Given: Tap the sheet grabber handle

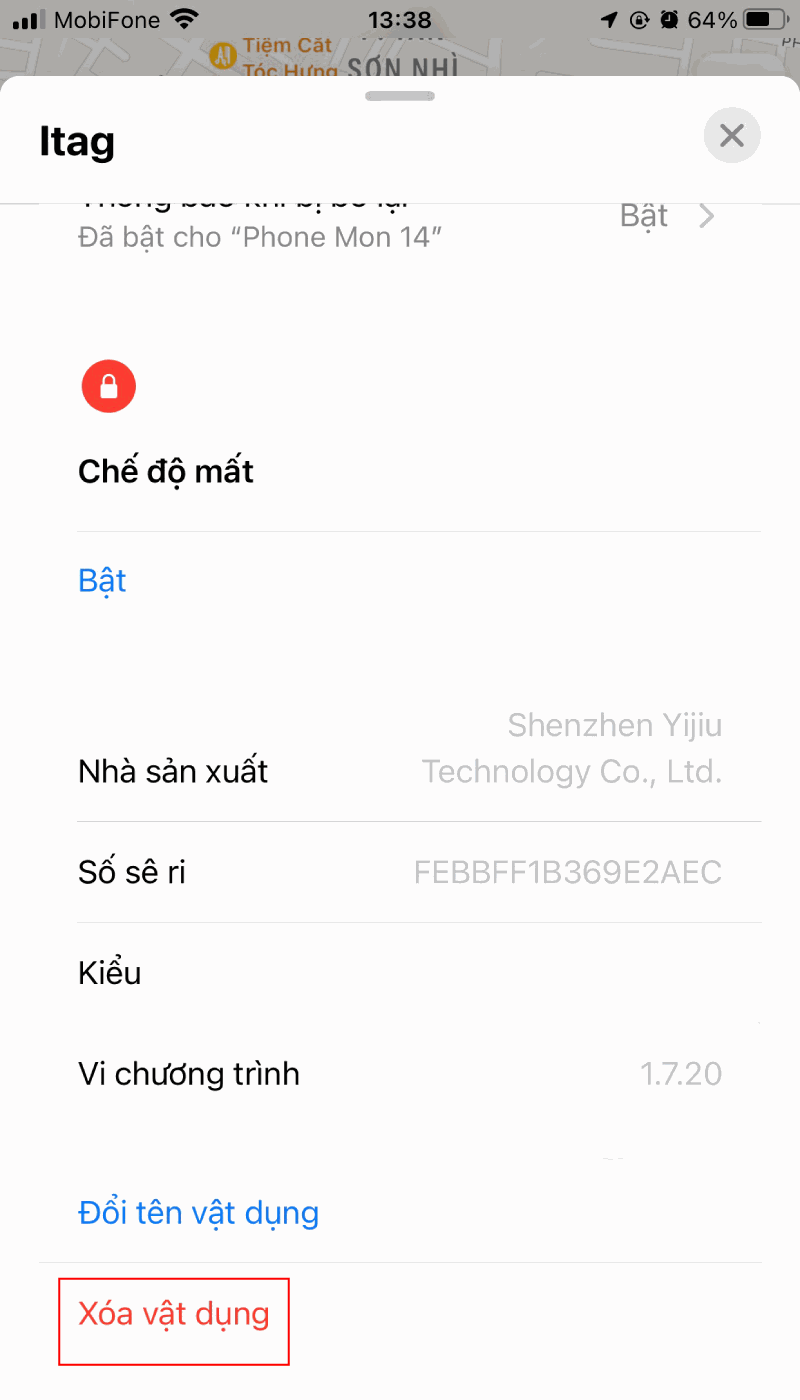Looking at the screenshot, I should click(x=400, y=96).
